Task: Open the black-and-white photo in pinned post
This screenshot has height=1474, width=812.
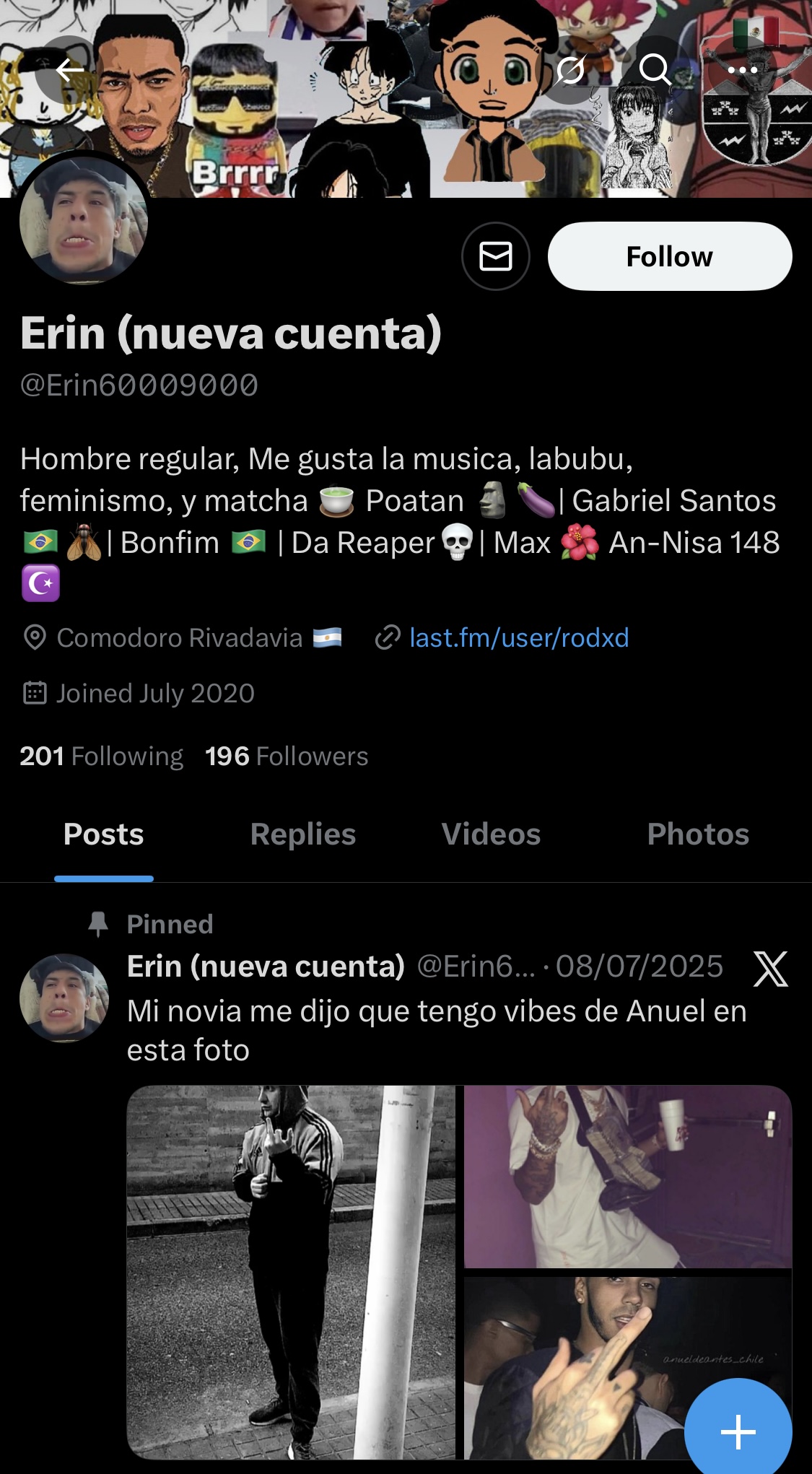Action: click(x=291, y=1272)
